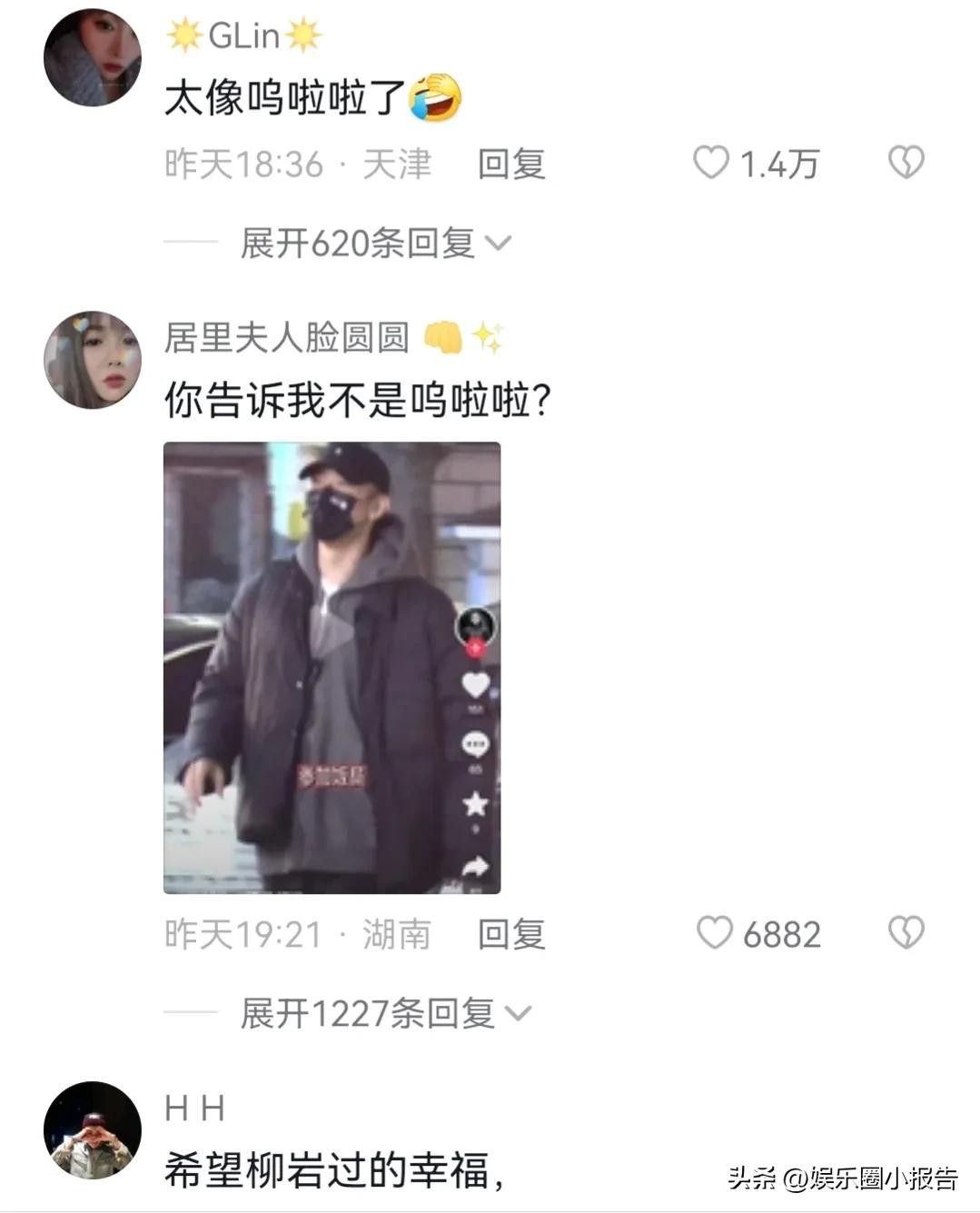Tap the username 居里夫人脸圆圆
Image resolution: width=980 pixels, height=1213 pixels.
click(x=286, y=338)
